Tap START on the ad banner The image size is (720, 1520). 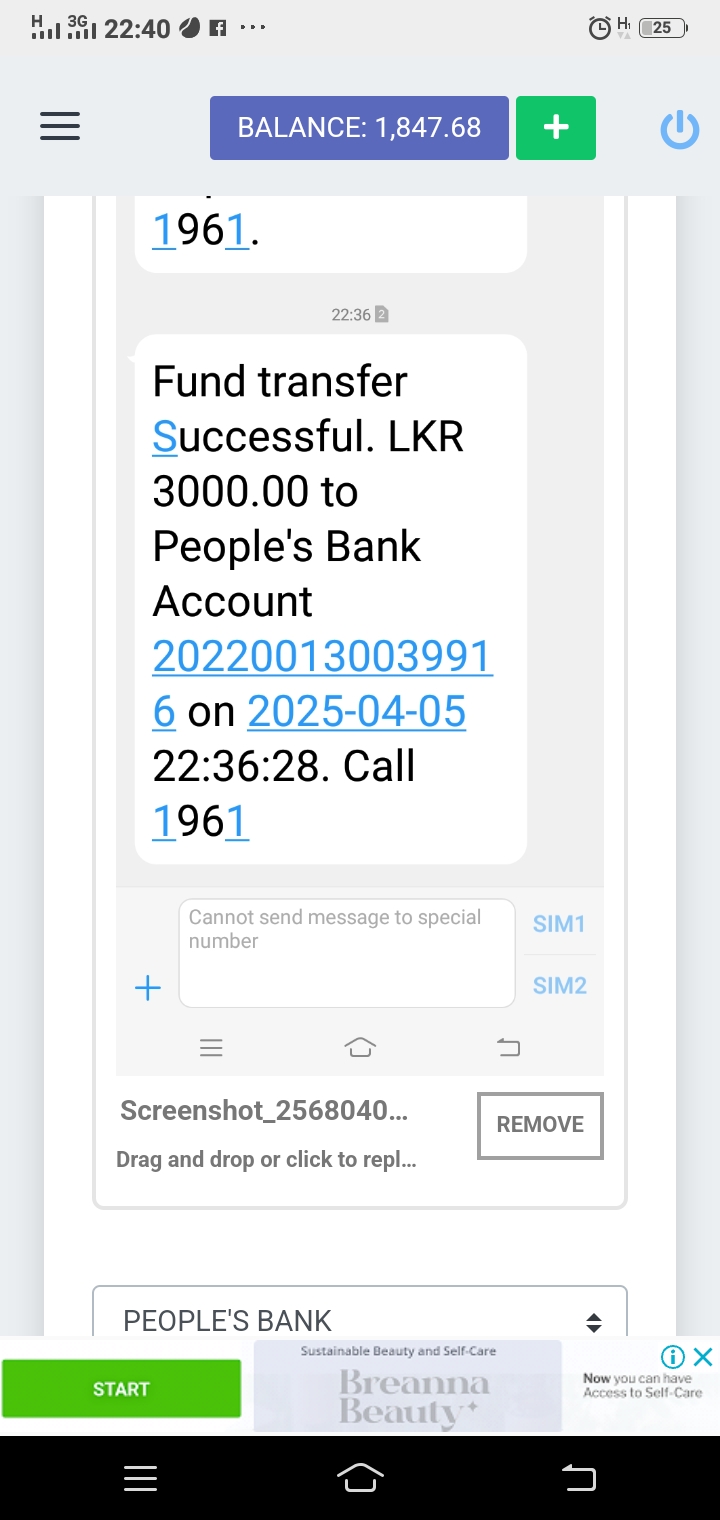click(121, 1389)
